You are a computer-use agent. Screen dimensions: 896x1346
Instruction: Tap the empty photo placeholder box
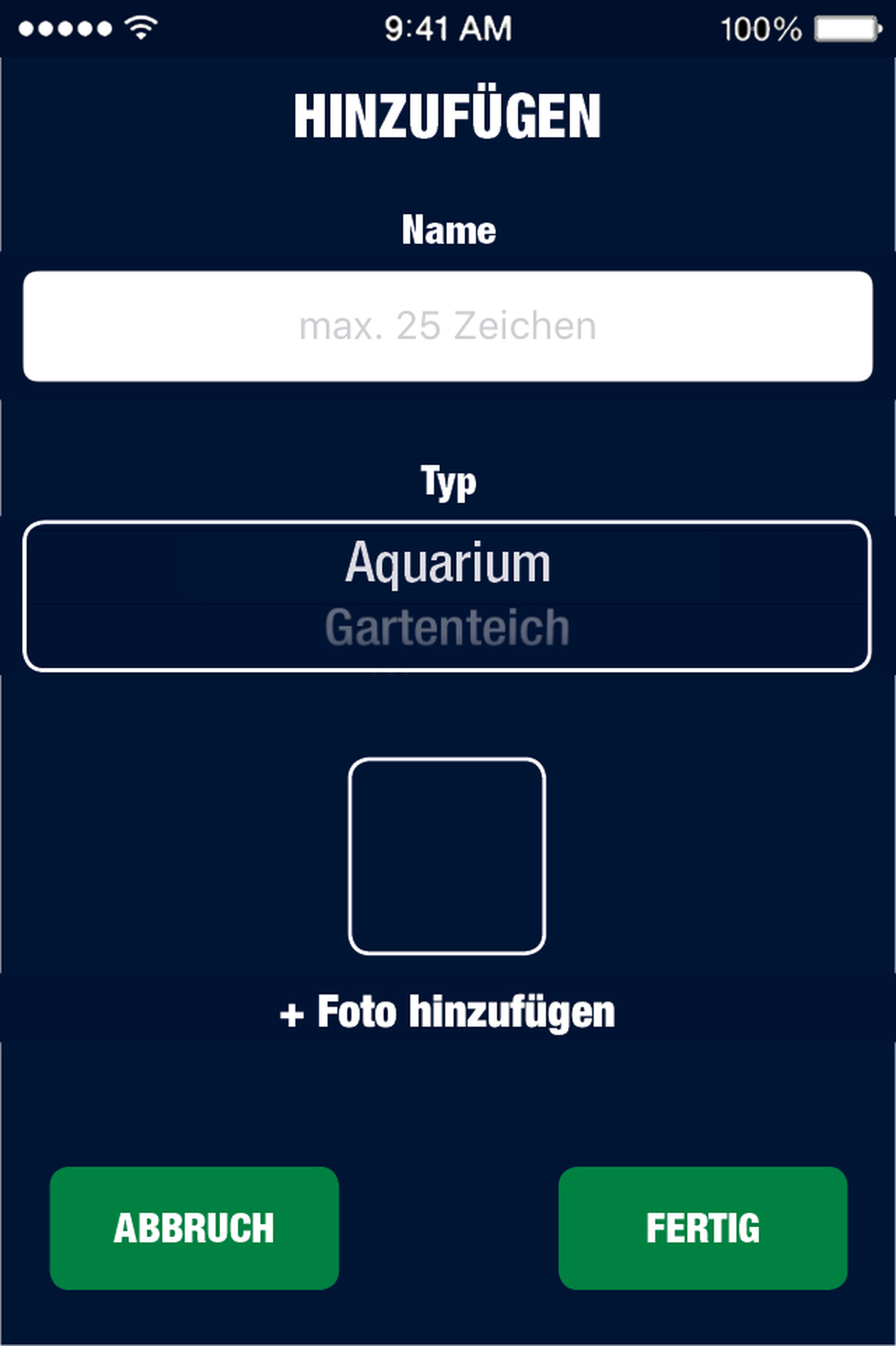click(x=447, y=856)
